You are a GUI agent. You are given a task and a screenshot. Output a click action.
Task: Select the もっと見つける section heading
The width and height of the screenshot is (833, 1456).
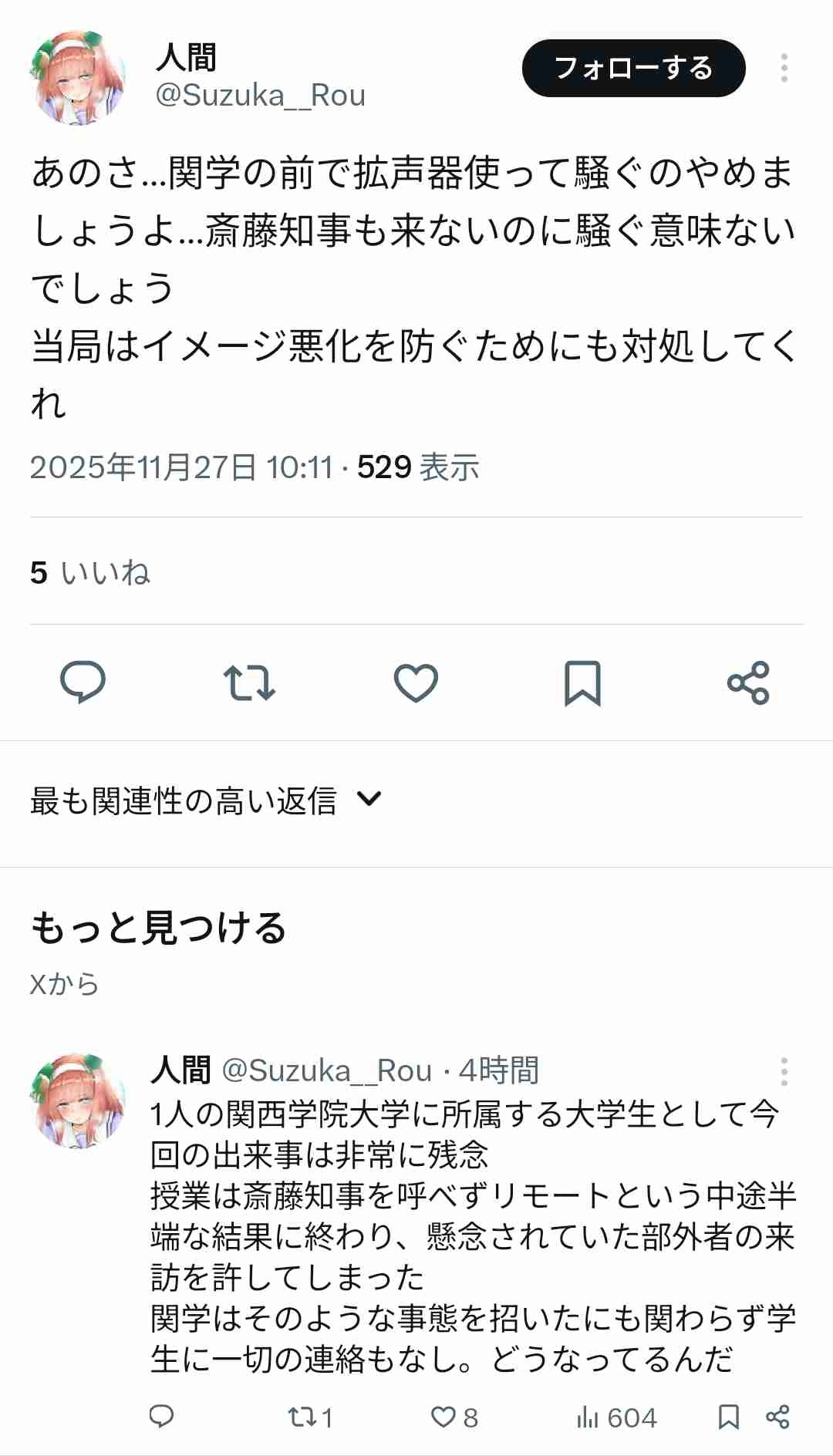pos(158,929)
